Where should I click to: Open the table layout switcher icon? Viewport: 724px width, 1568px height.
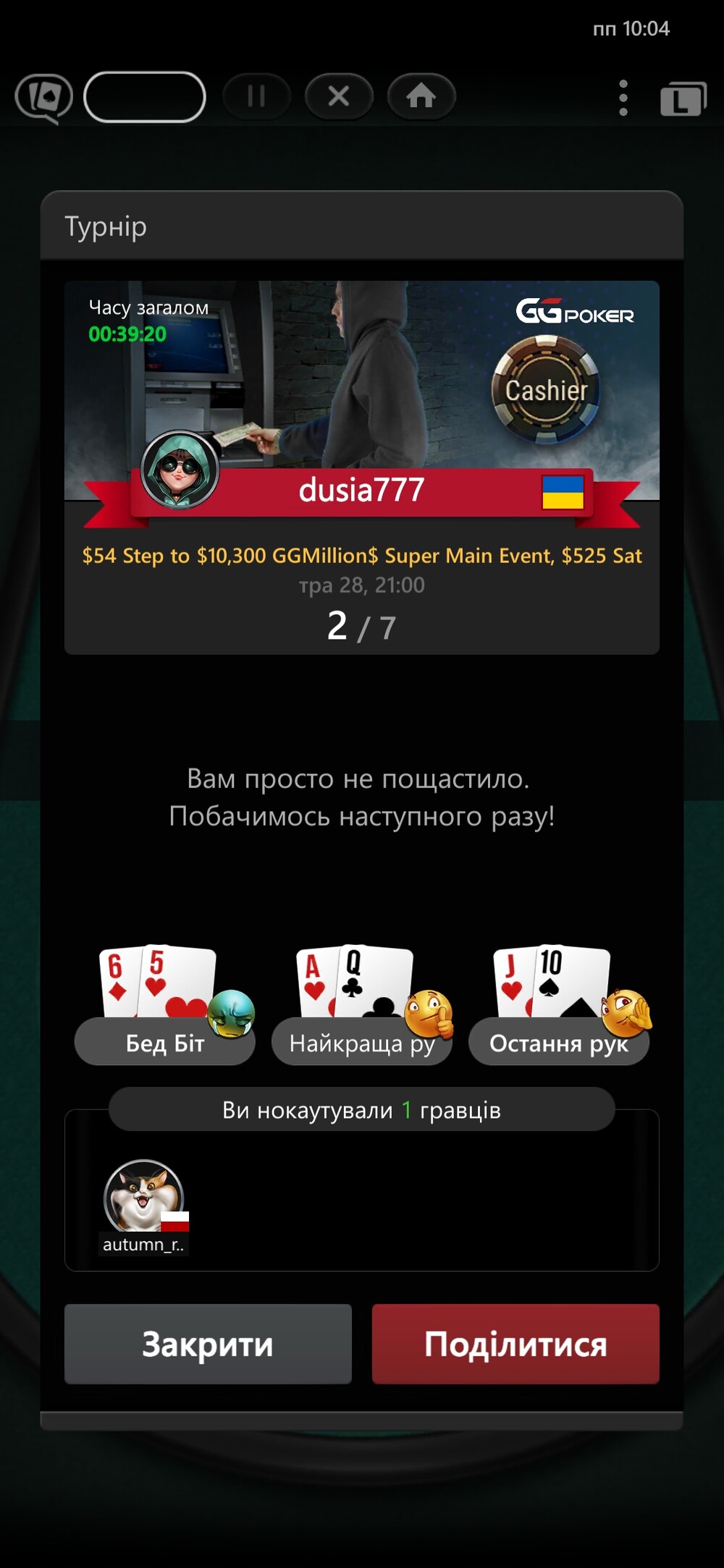(683, 98)
